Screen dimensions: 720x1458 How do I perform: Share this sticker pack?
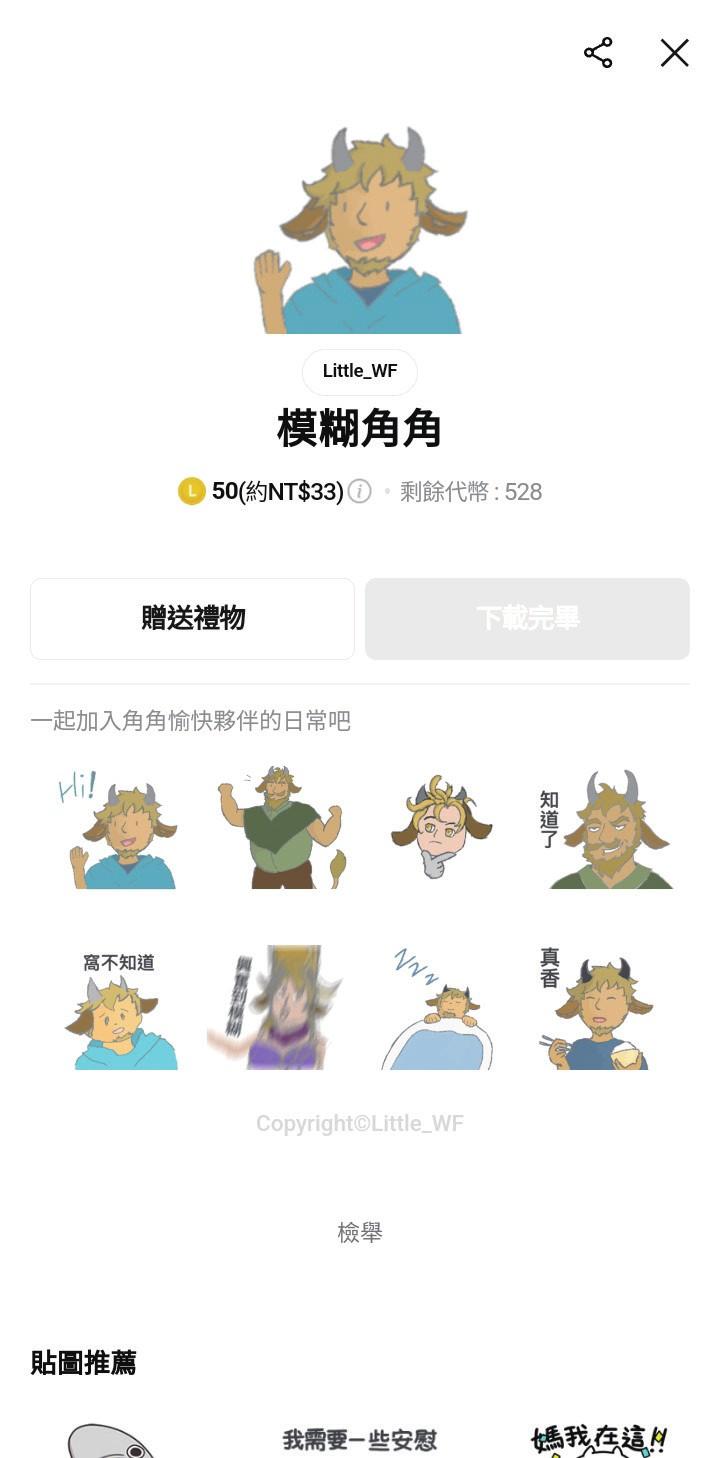pyautogui.click(x=598, y=53)
